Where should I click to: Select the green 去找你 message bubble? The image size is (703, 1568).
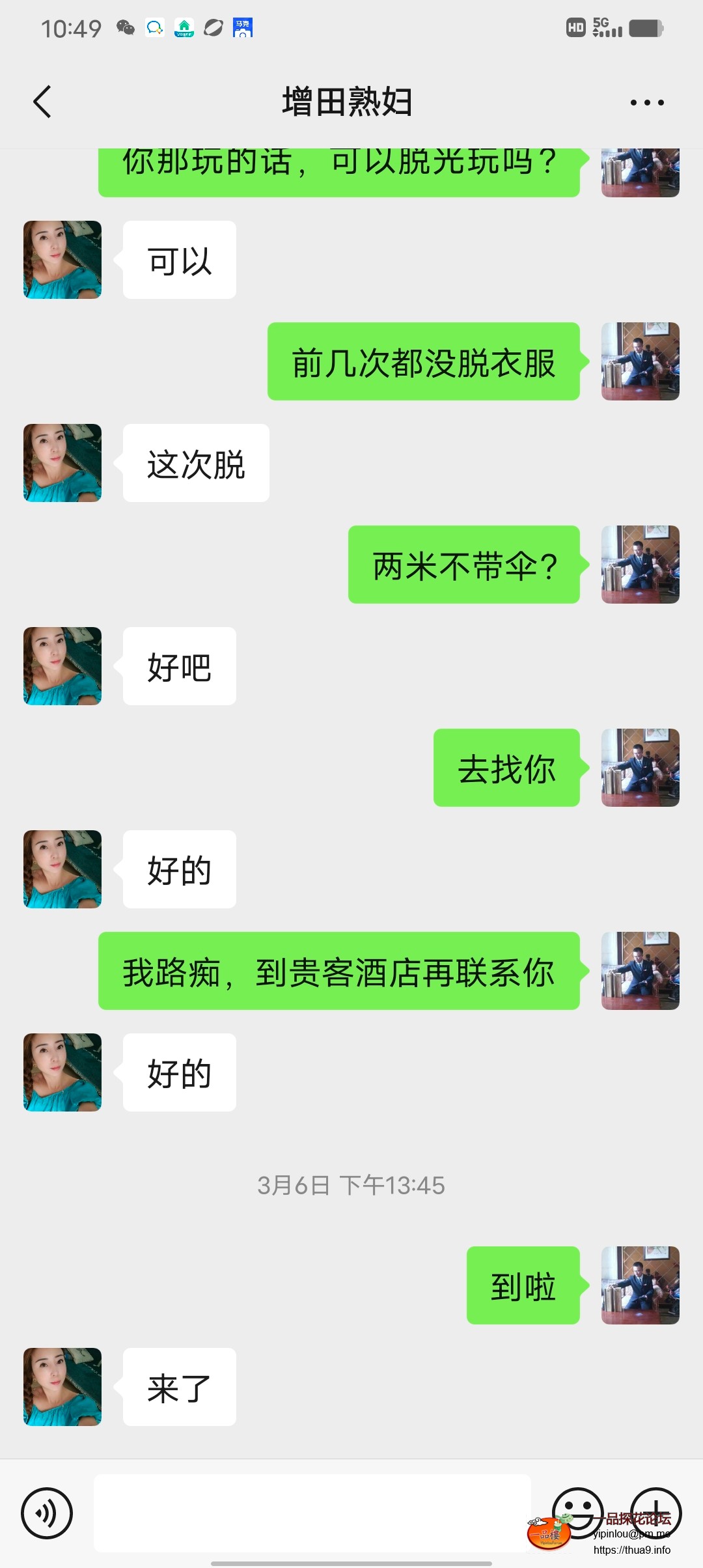coord(505,768)
